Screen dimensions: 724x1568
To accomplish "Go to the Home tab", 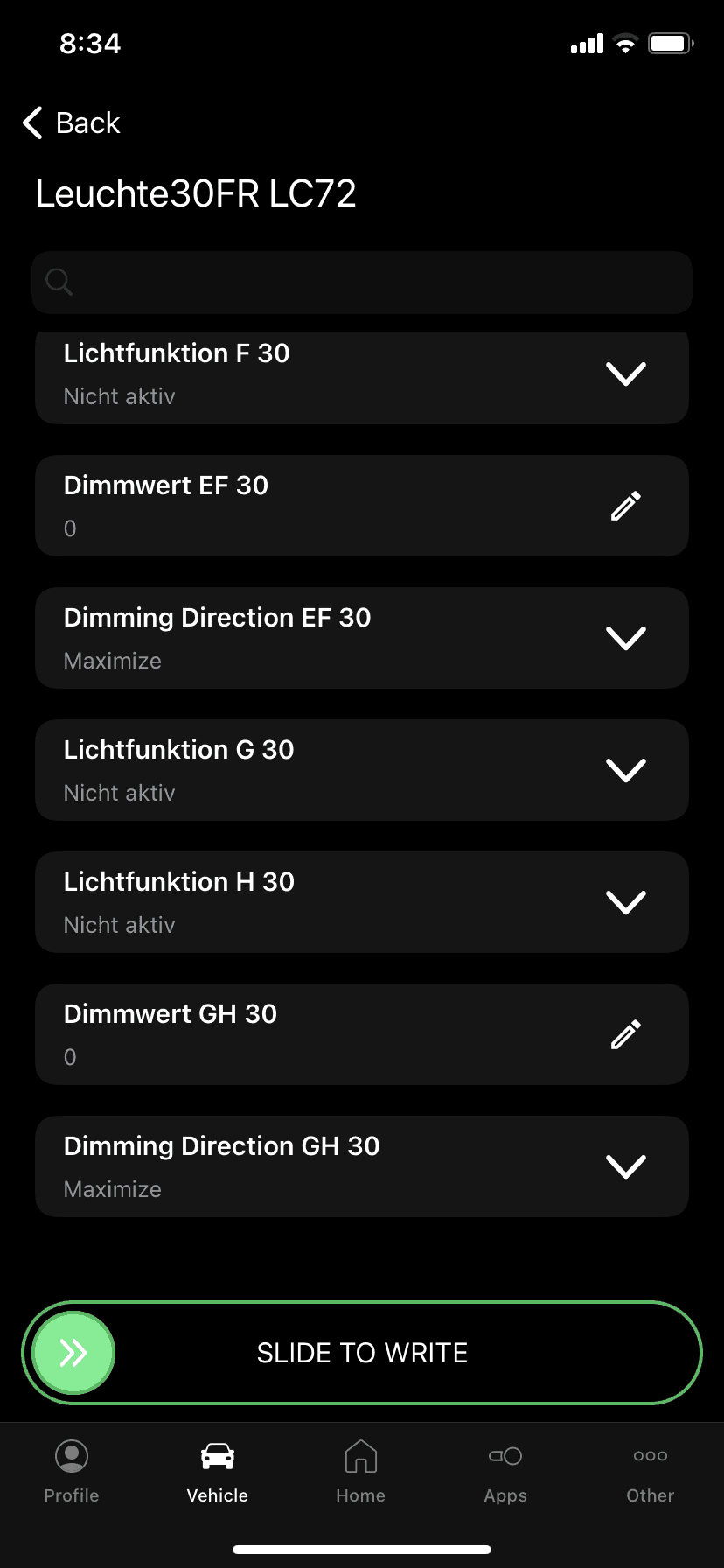I will pos(361,1472).
